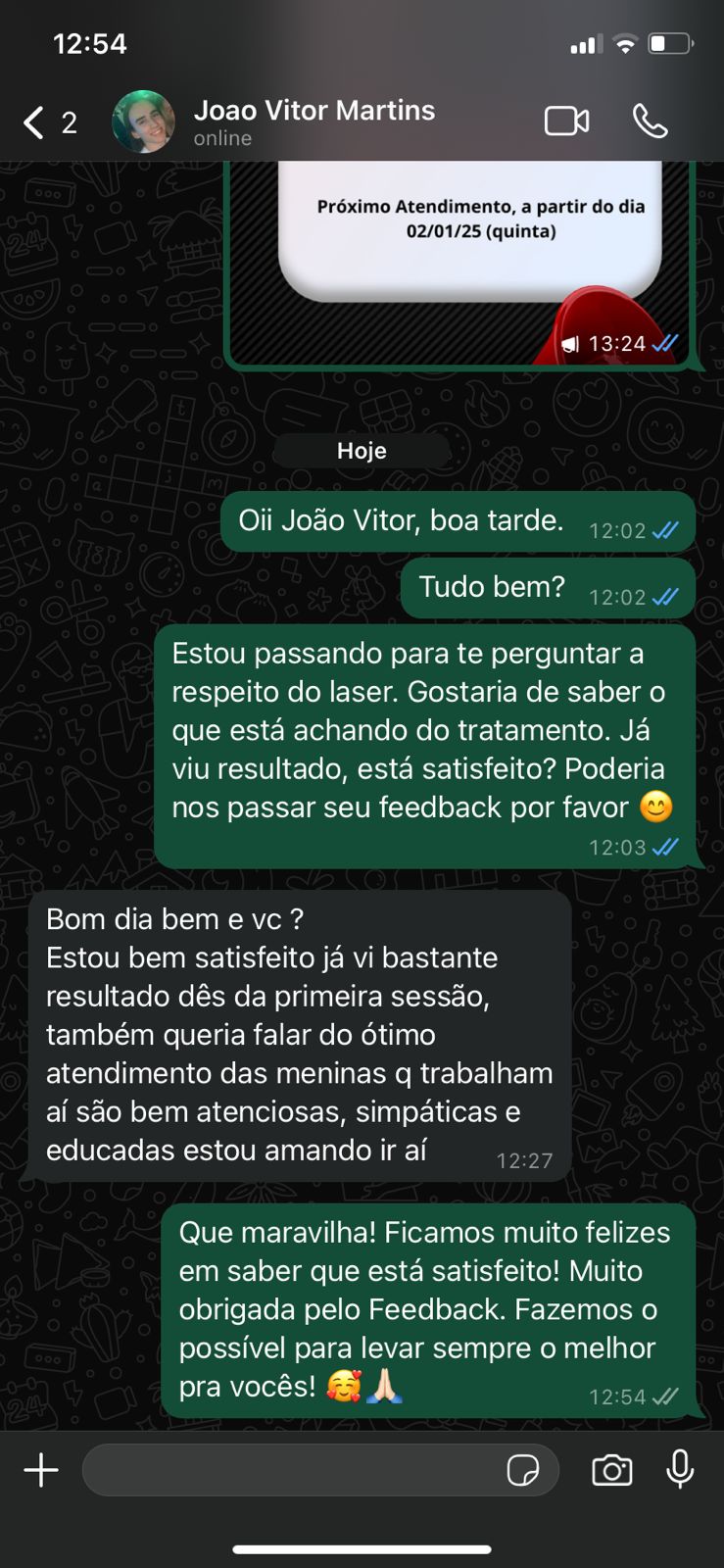The height and width of the screenshot is (1568, 724).
Task: Open the sticker picker
Action: tap(522, 1470)
